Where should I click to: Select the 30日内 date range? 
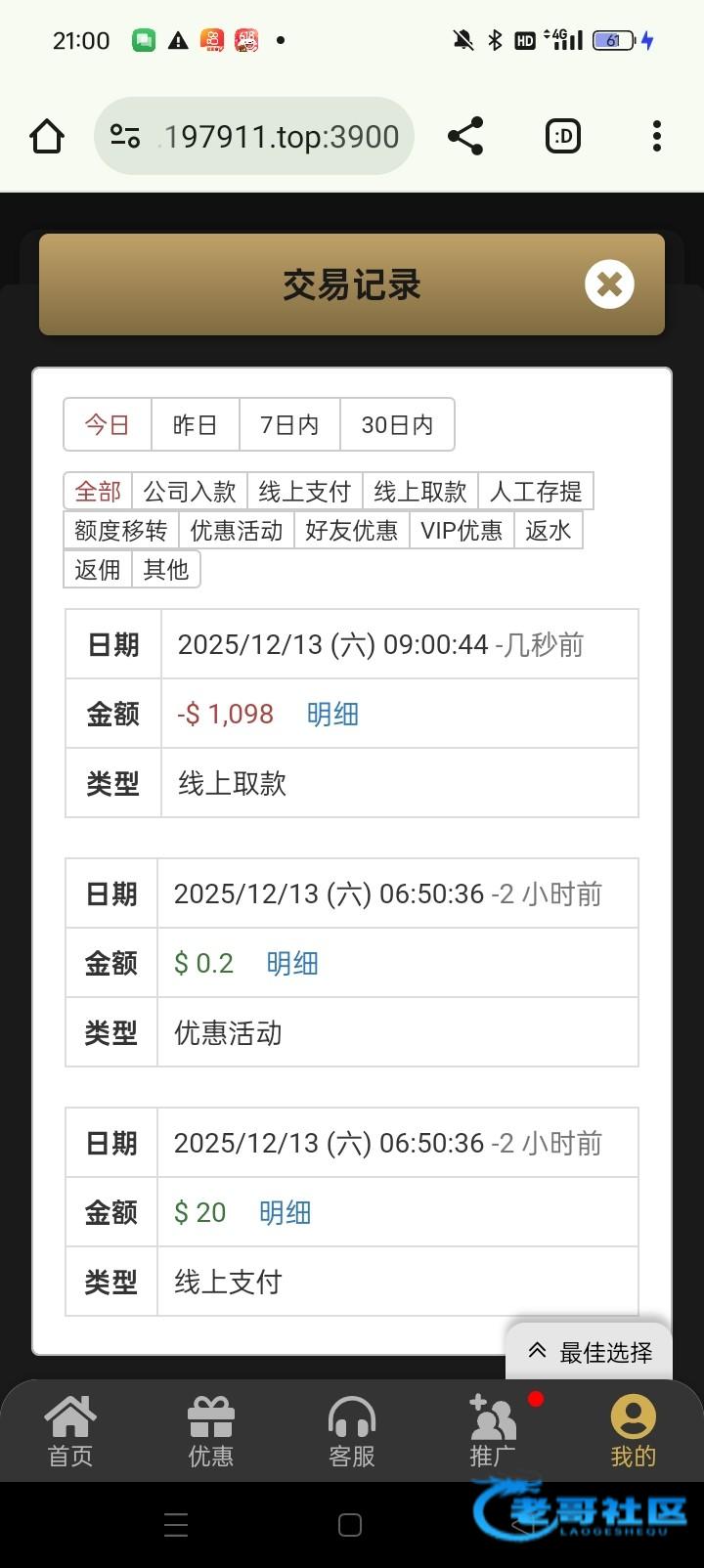click(397, 424)
